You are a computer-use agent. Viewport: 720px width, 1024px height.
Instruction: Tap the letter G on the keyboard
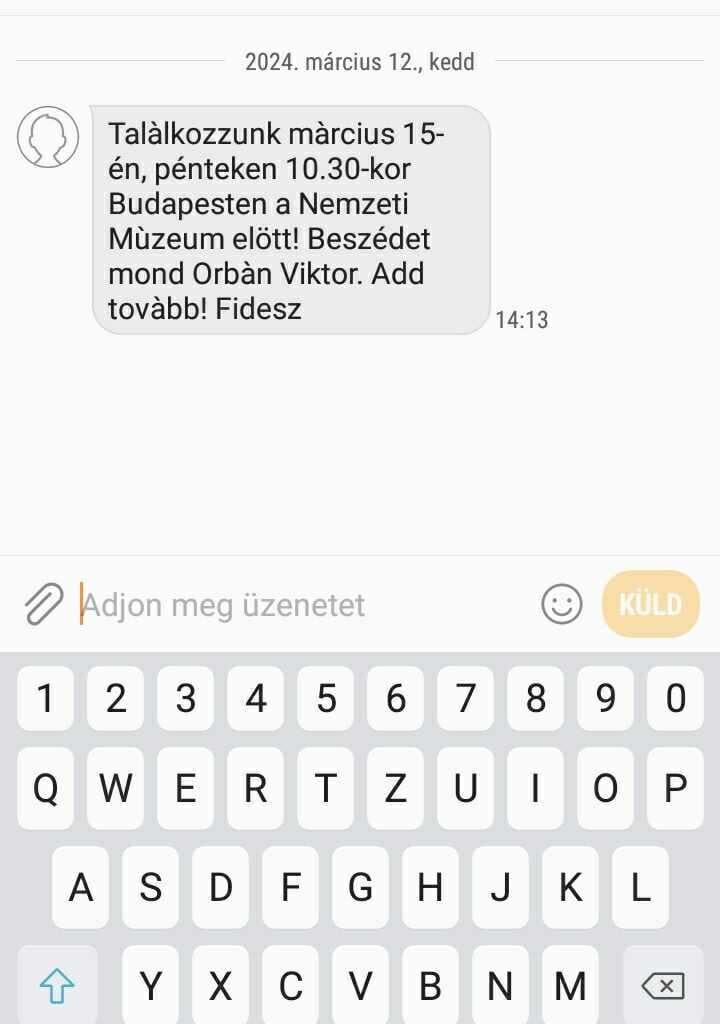[360, 888]
